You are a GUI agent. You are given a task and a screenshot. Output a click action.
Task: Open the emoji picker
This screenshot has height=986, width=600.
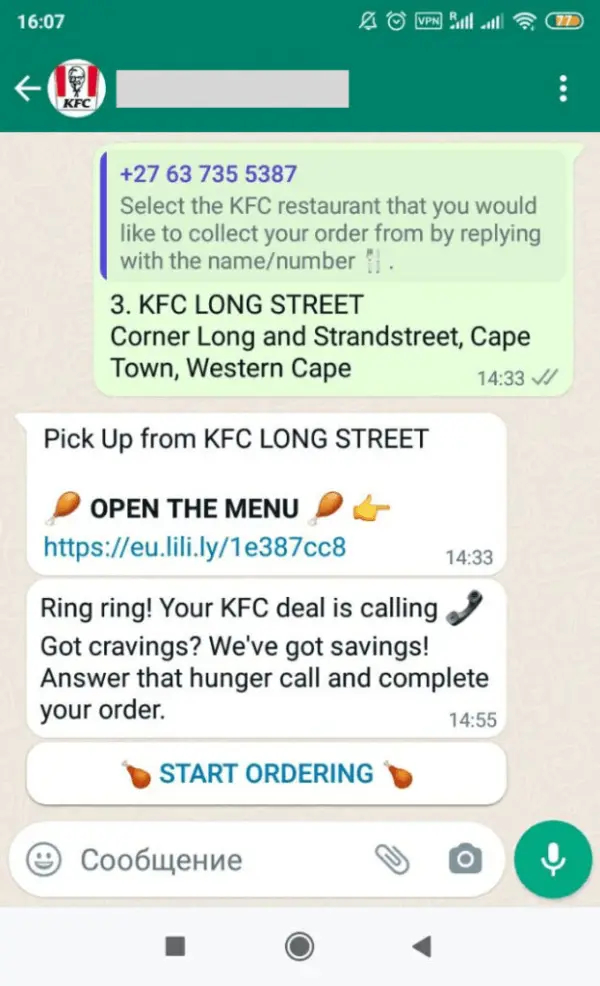(43, 859)
